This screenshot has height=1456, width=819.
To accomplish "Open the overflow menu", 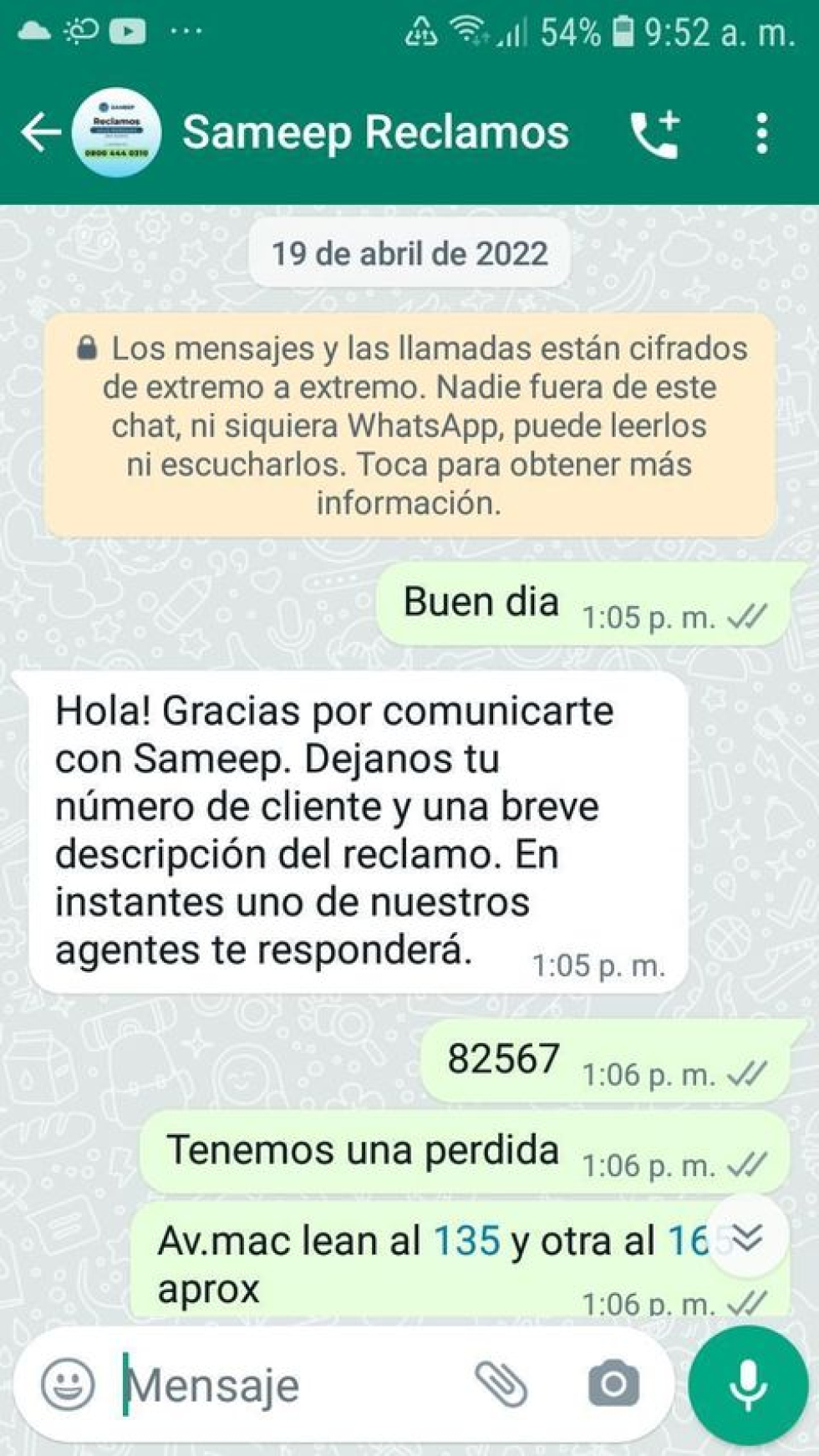I will (761, 134).
